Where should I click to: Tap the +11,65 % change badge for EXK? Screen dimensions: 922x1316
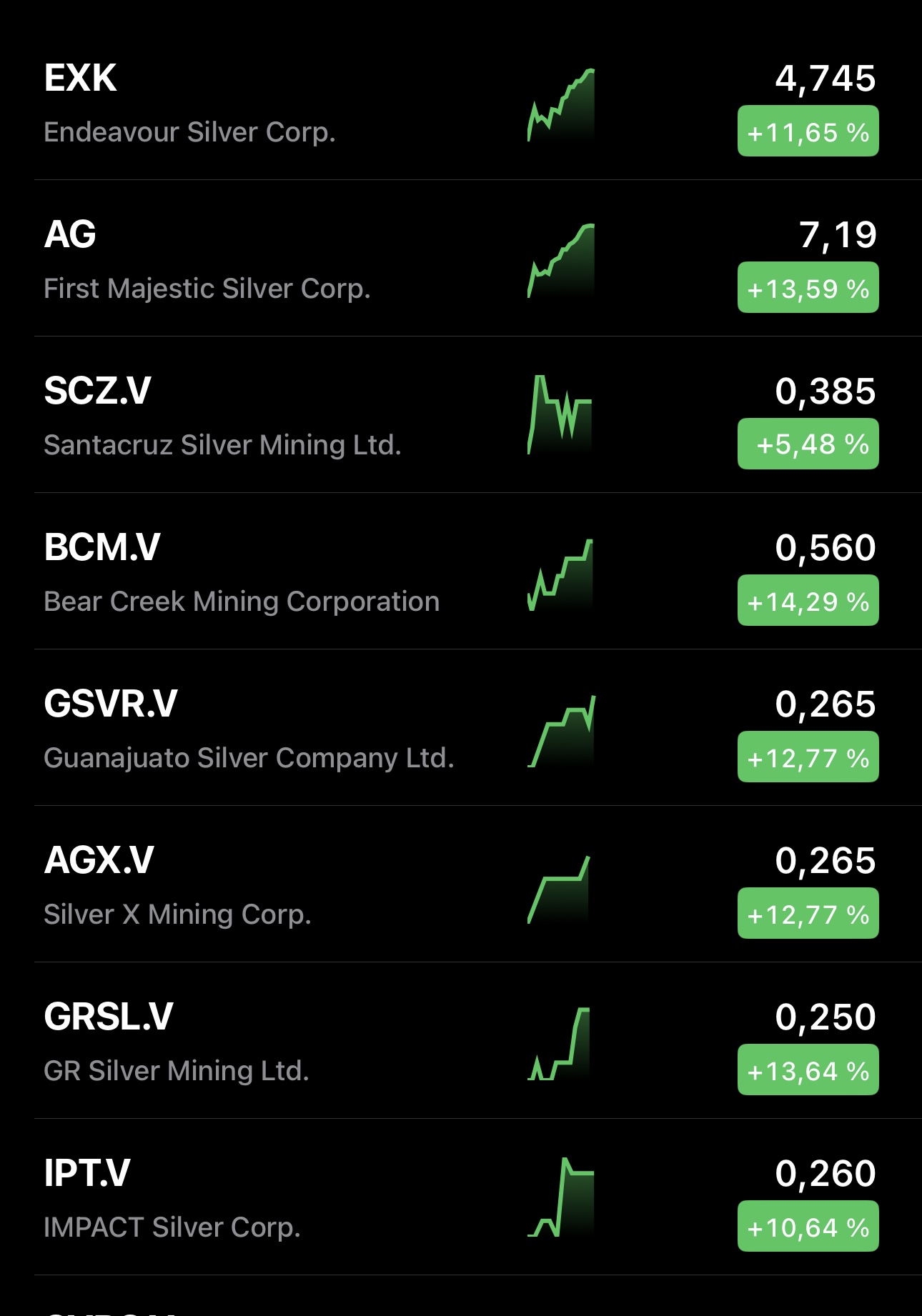pos(808,131)
